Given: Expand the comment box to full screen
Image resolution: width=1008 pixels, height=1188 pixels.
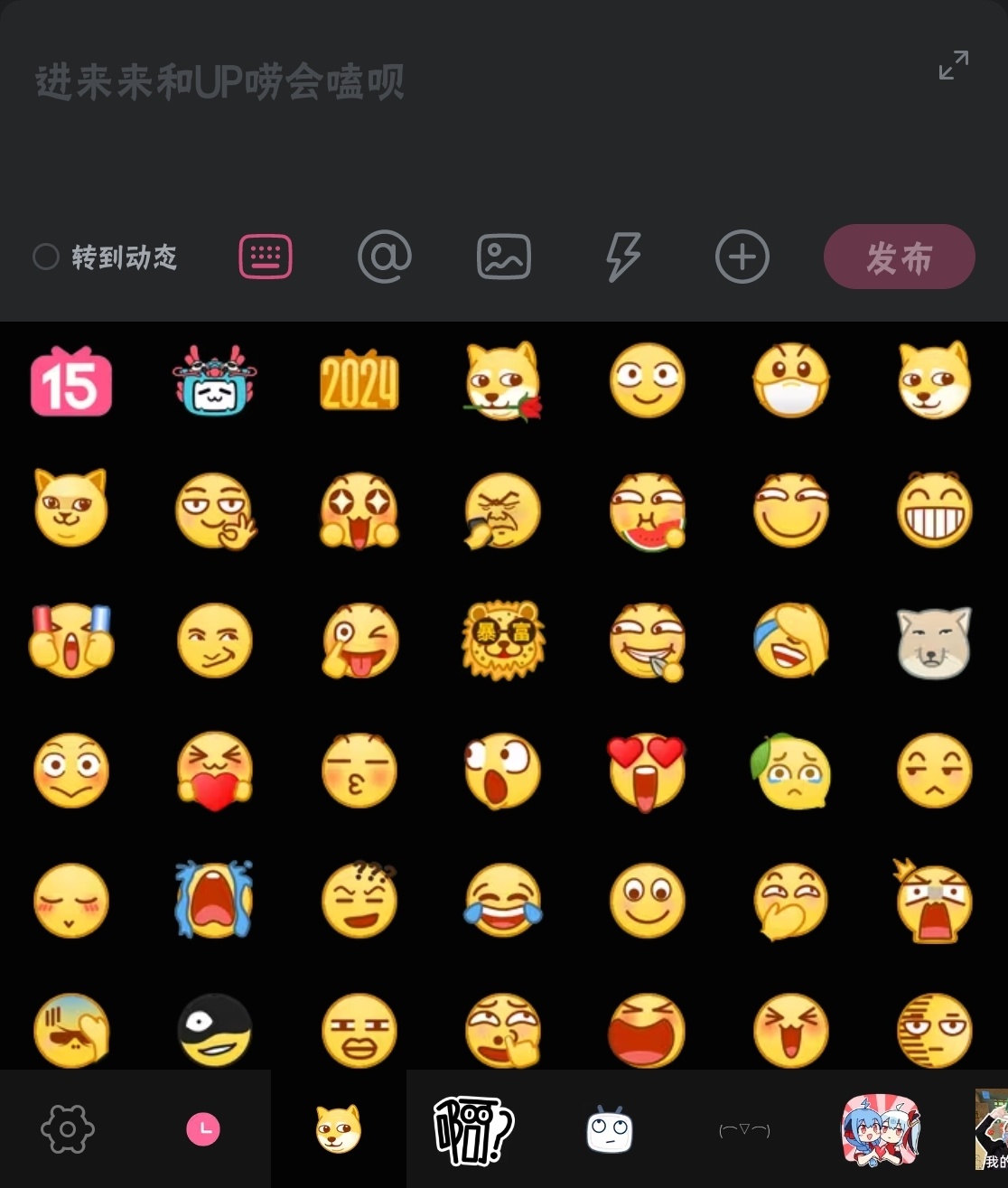Looking at the screenshot, I should (953, 65).
